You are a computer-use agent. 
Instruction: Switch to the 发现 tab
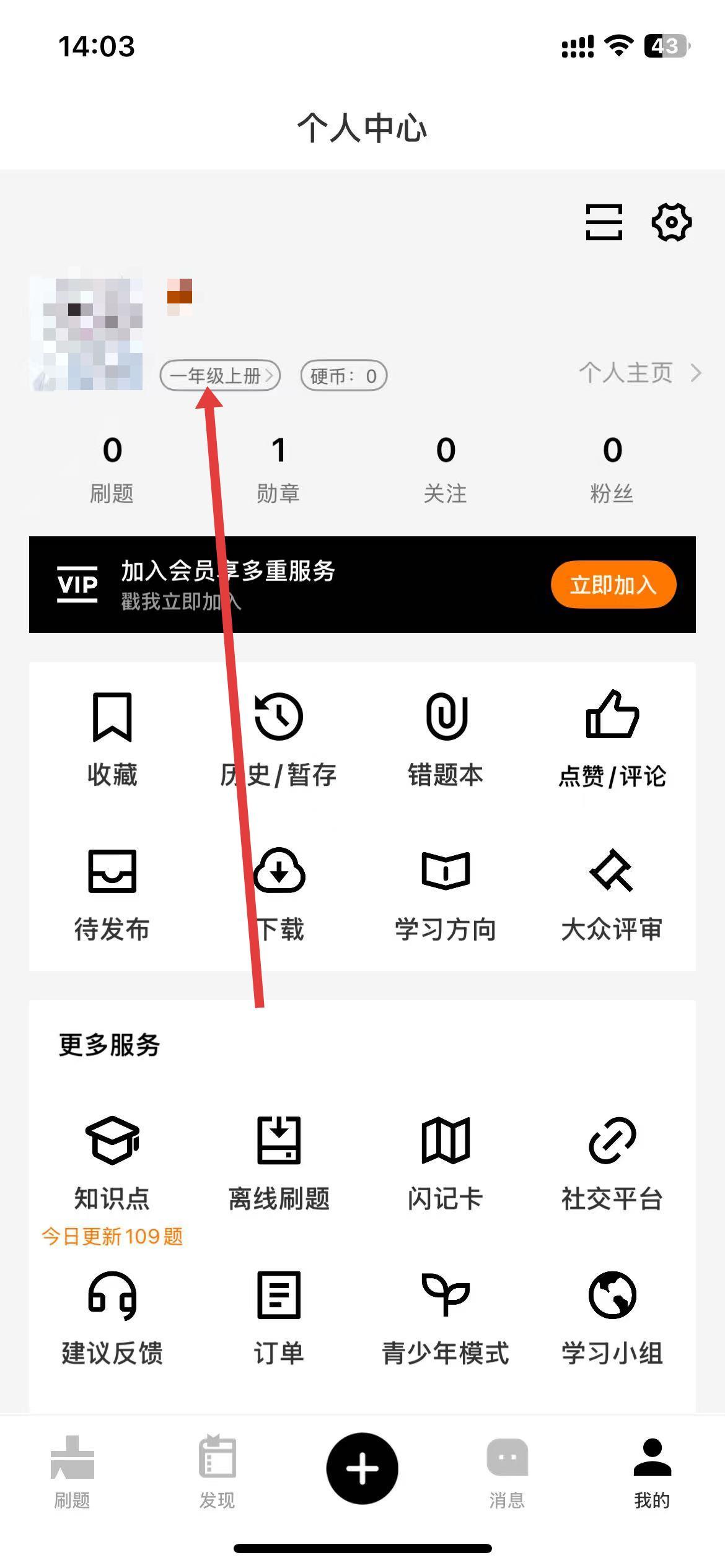(x=217, y=1471)
